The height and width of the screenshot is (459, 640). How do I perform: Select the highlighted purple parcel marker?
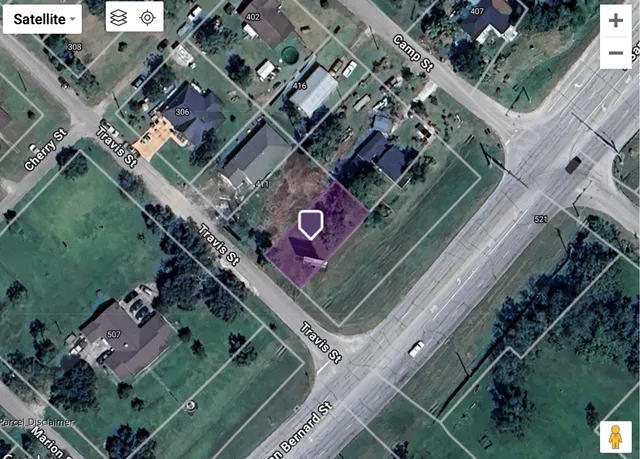click(311, 223)
